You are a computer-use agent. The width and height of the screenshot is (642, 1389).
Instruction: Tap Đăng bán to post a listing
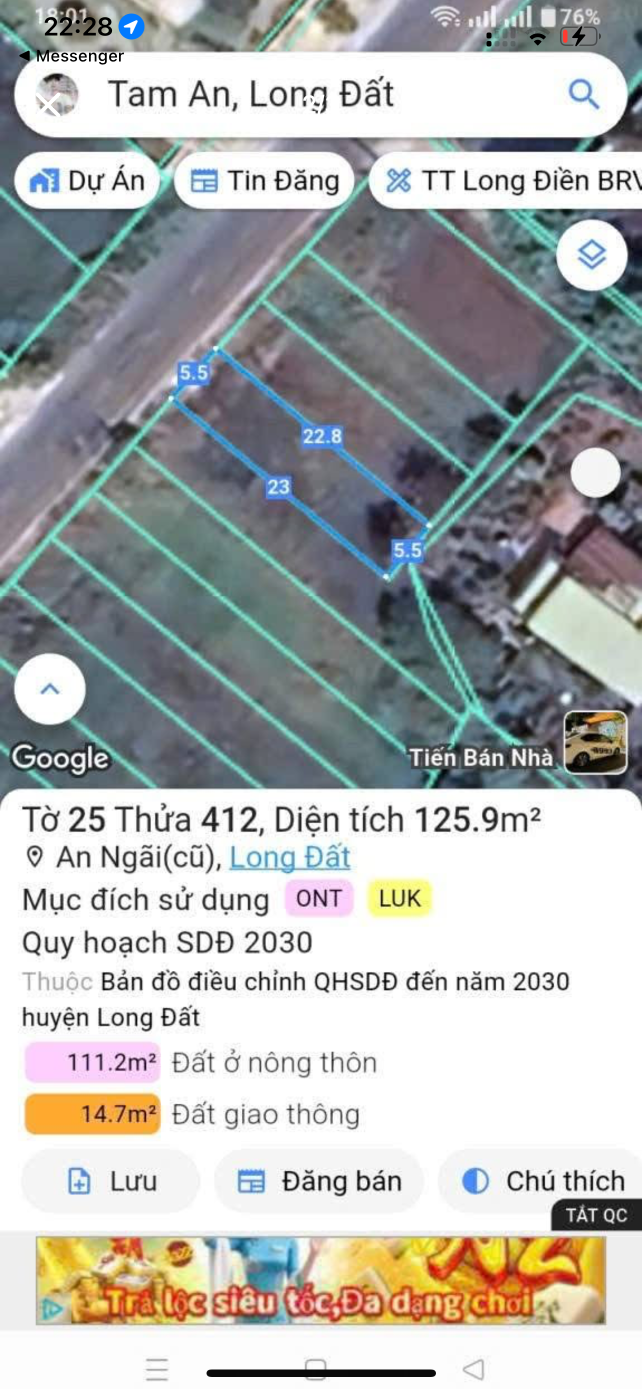[319, 1181]
